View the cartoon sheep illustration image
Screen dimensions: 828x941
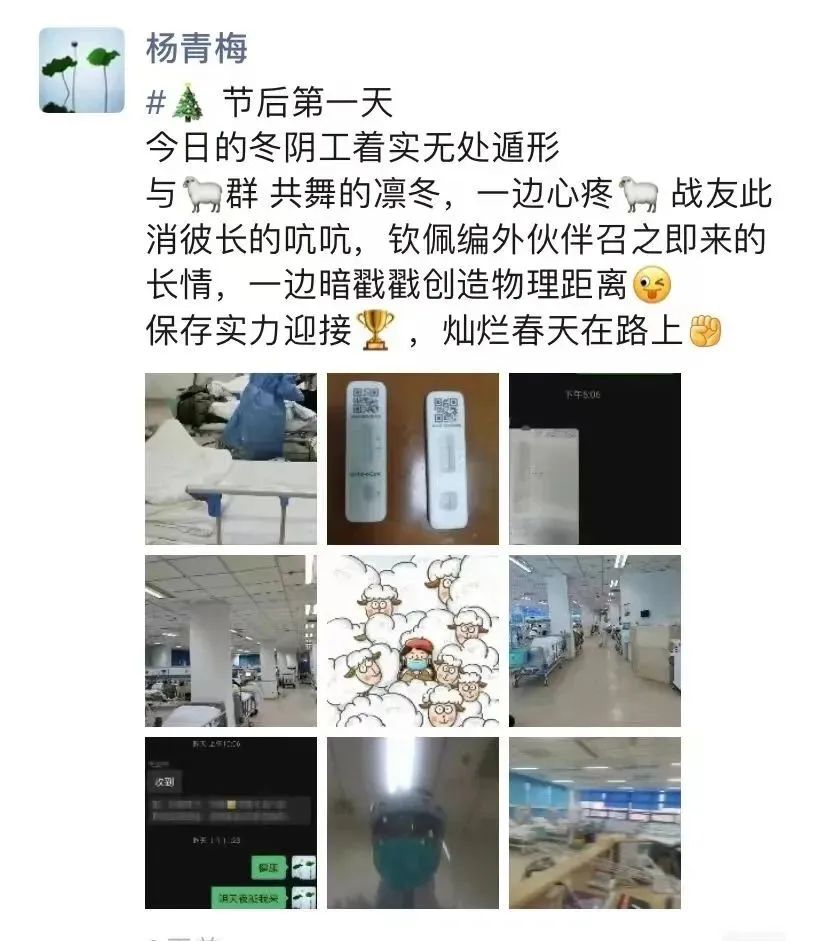coord(413,641)
